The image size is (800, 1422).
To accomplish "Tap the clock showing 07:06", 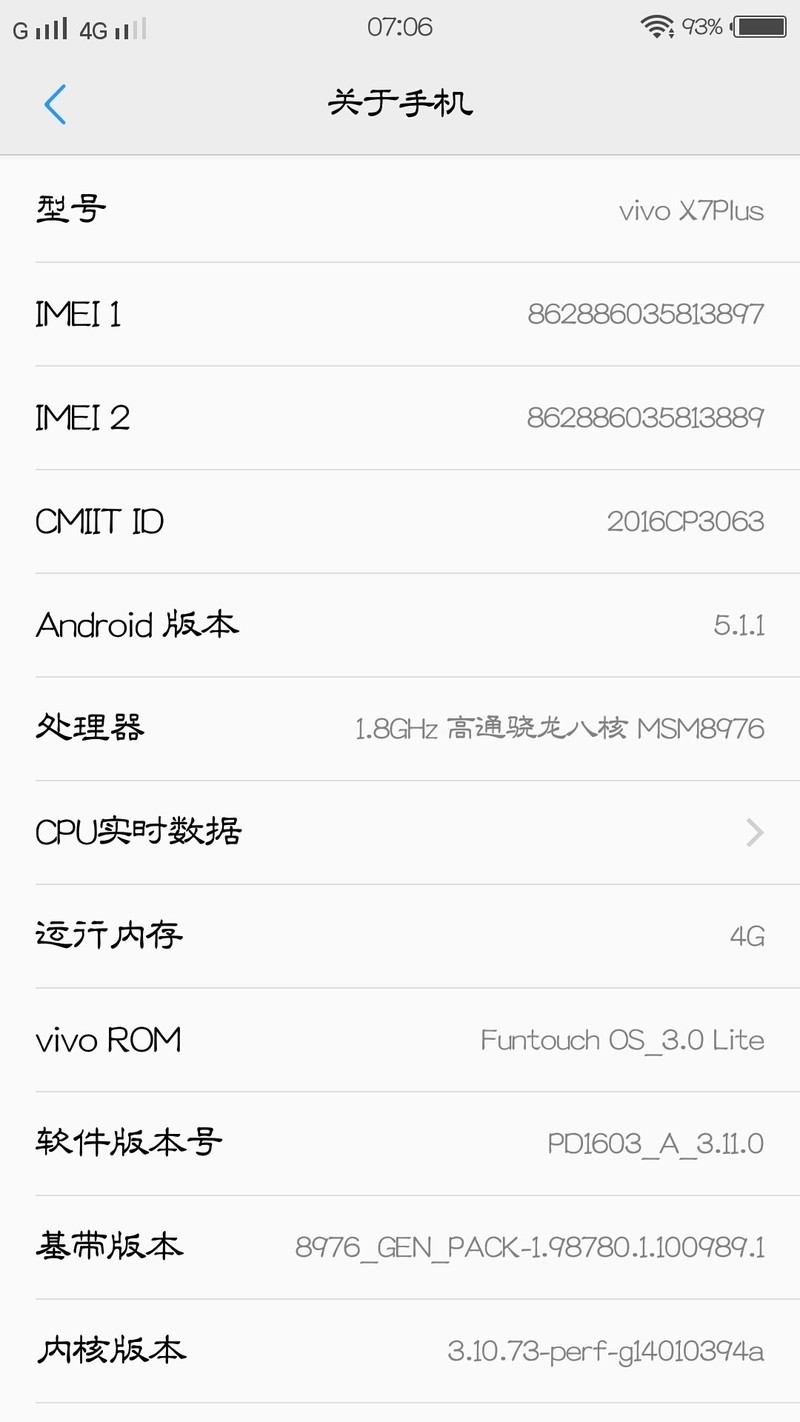I will pyautogui.click(x=400, y=26).
